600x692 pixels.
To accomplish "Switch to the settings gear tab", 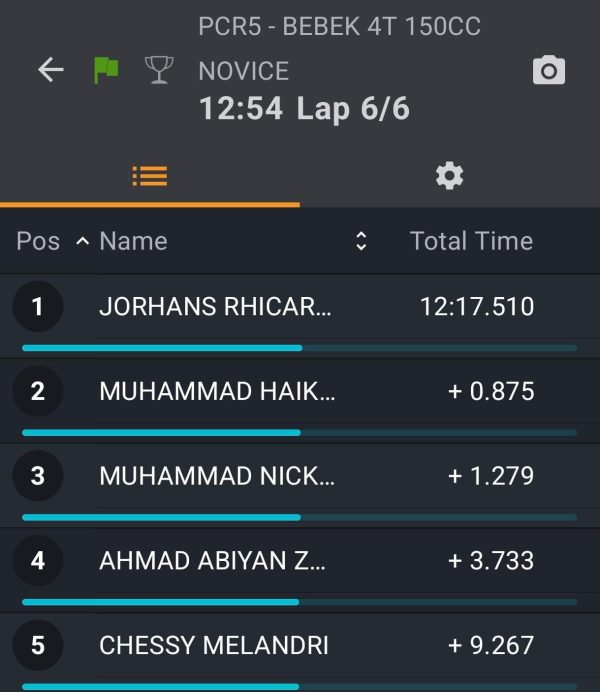I will click(x=450, y=176).
